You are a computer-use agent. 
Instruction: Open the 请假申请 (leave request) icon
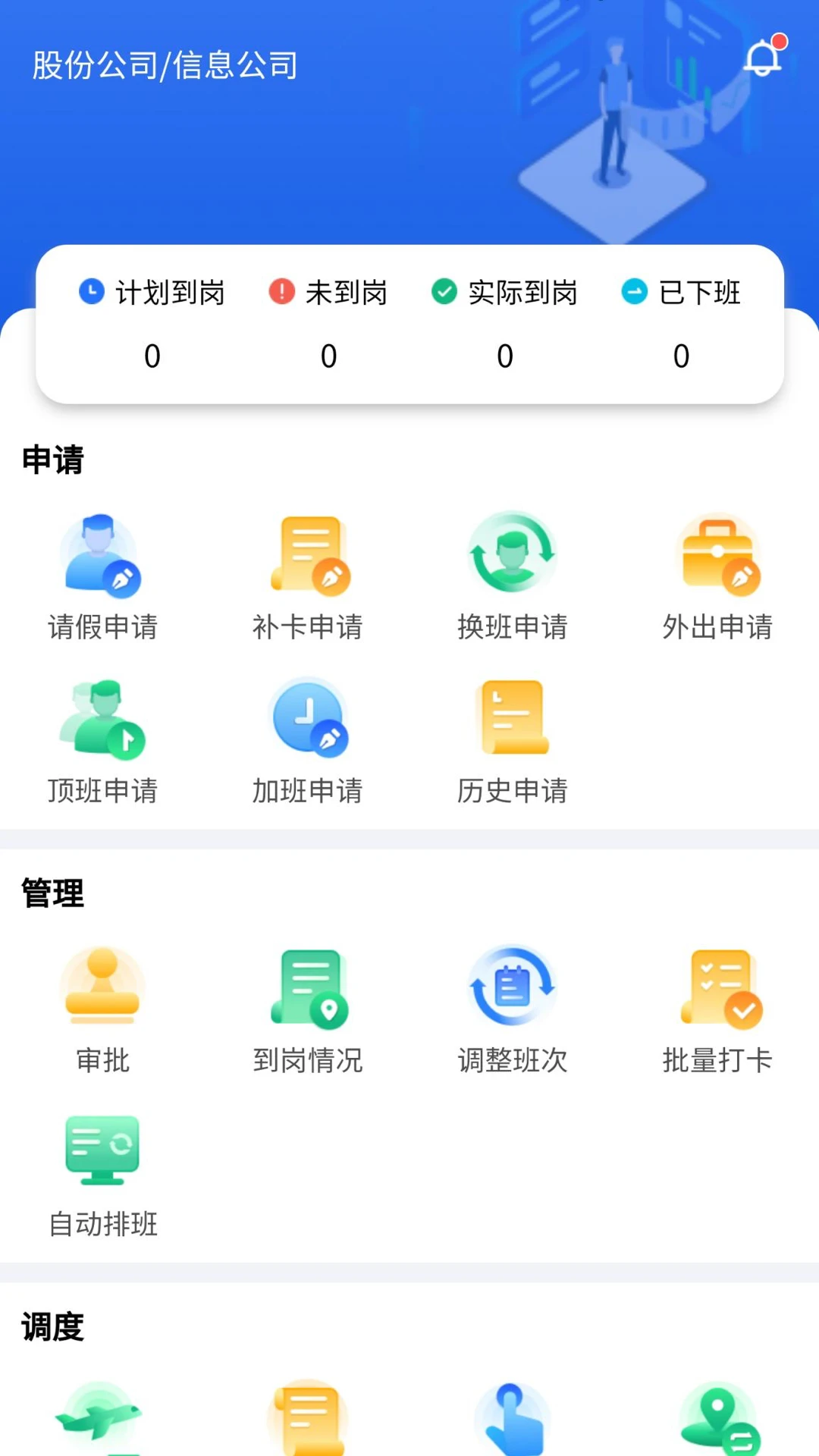click(102, 557)
